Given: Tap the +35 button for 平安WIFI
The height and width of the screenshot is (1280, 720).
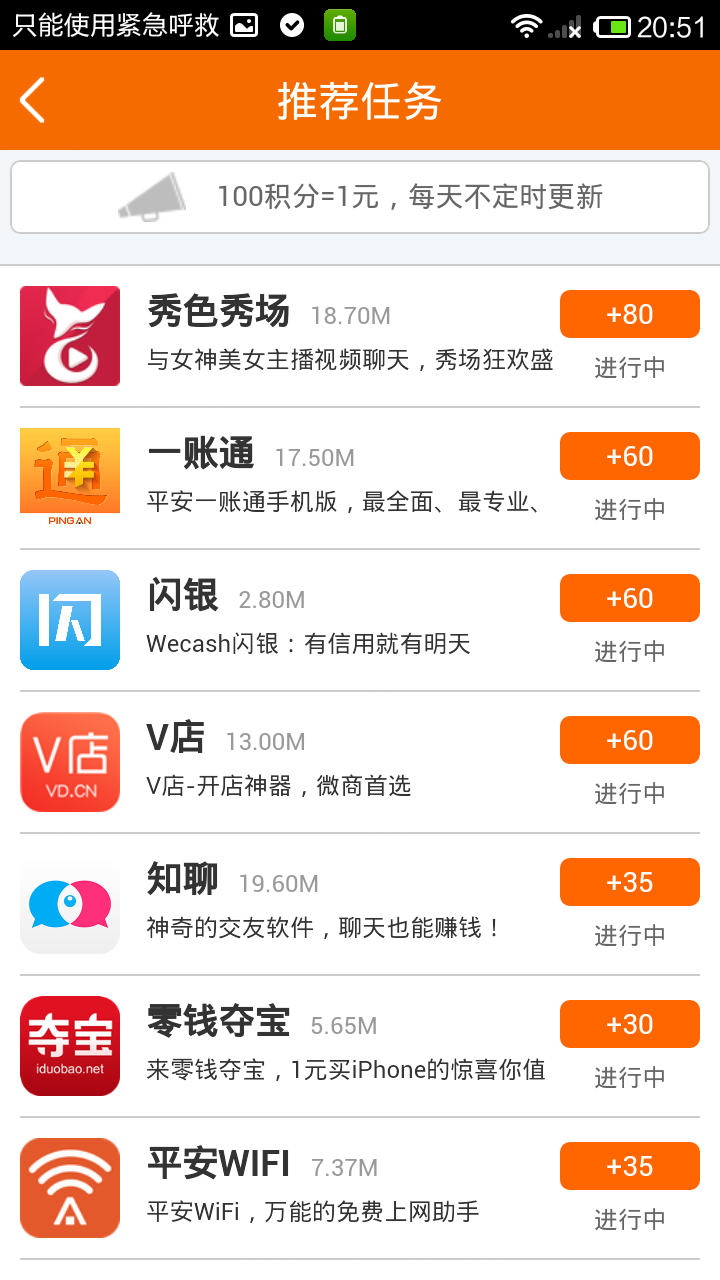Looking at the screenshot, I should (630, 1166).
